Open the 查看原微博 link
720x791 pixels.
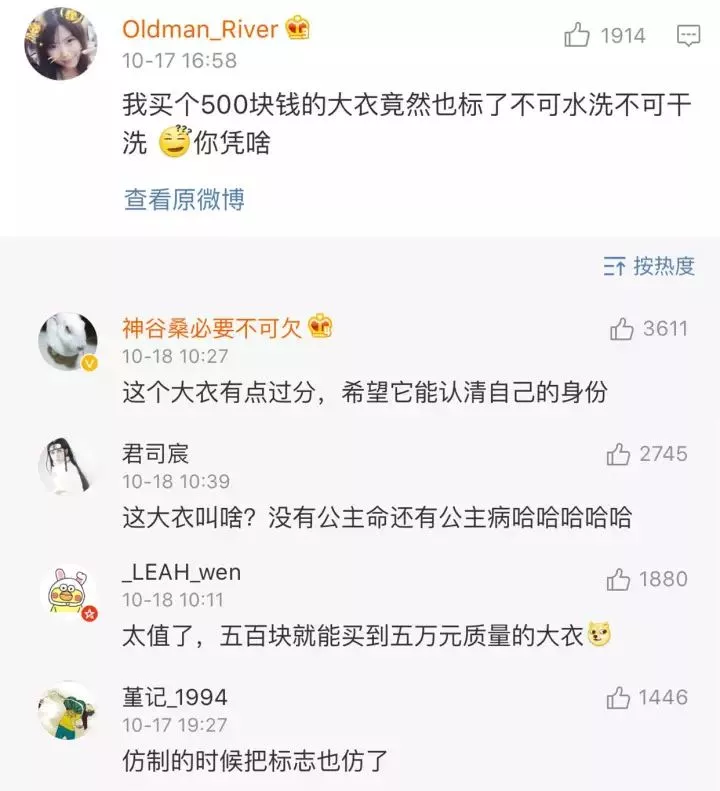(x=184, y=199)
